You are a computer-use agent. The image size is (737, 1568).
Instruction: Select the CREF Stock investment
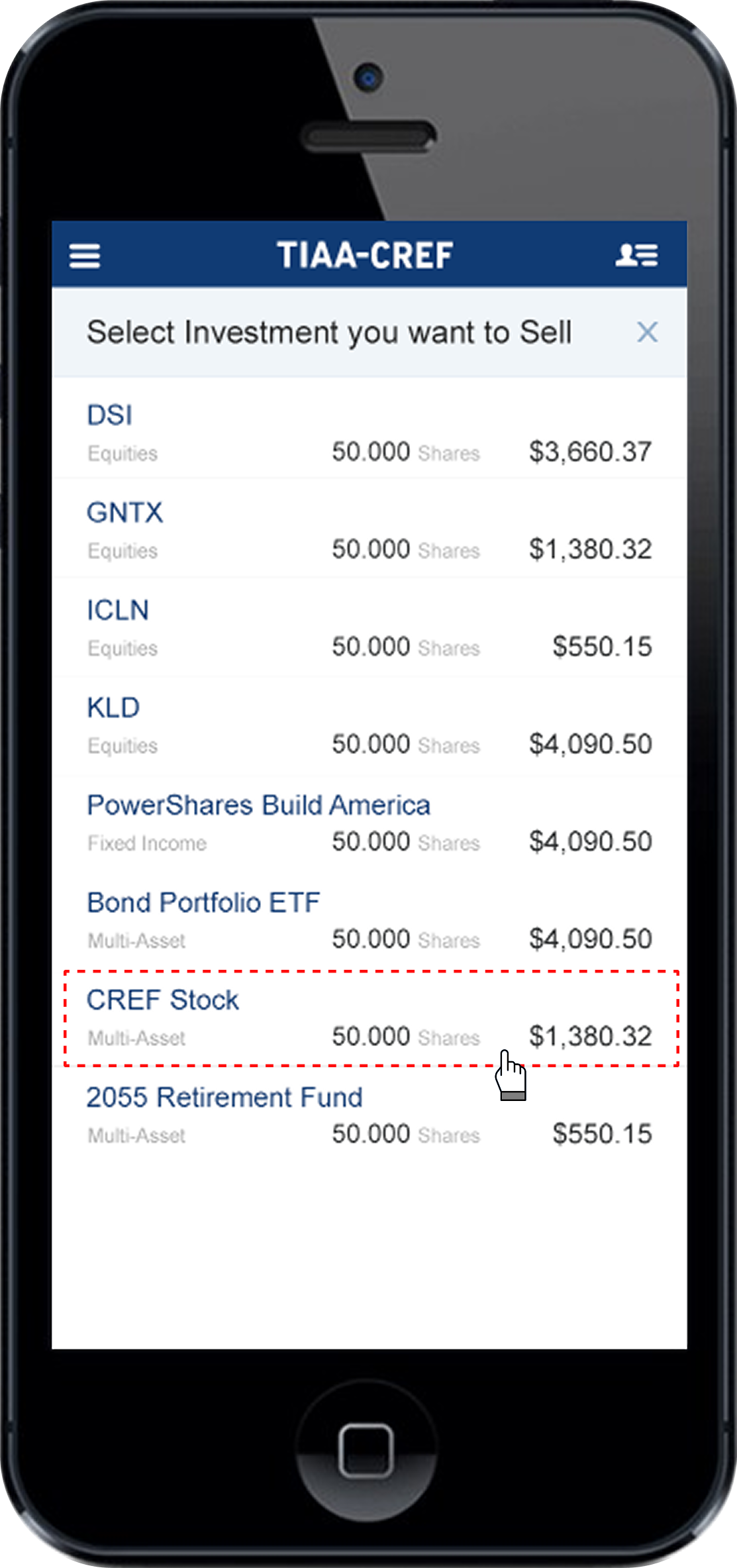[369, 1018]
